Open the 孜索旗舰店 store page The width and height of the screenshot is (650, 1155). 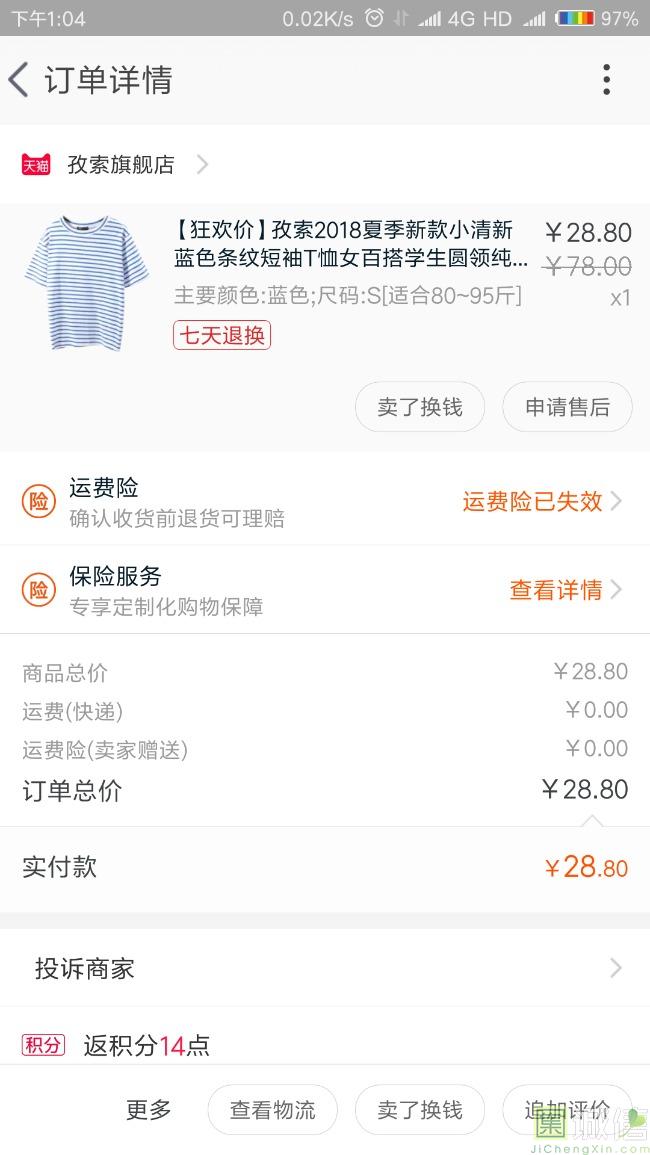pyautogui.click(x=120, y=165)
